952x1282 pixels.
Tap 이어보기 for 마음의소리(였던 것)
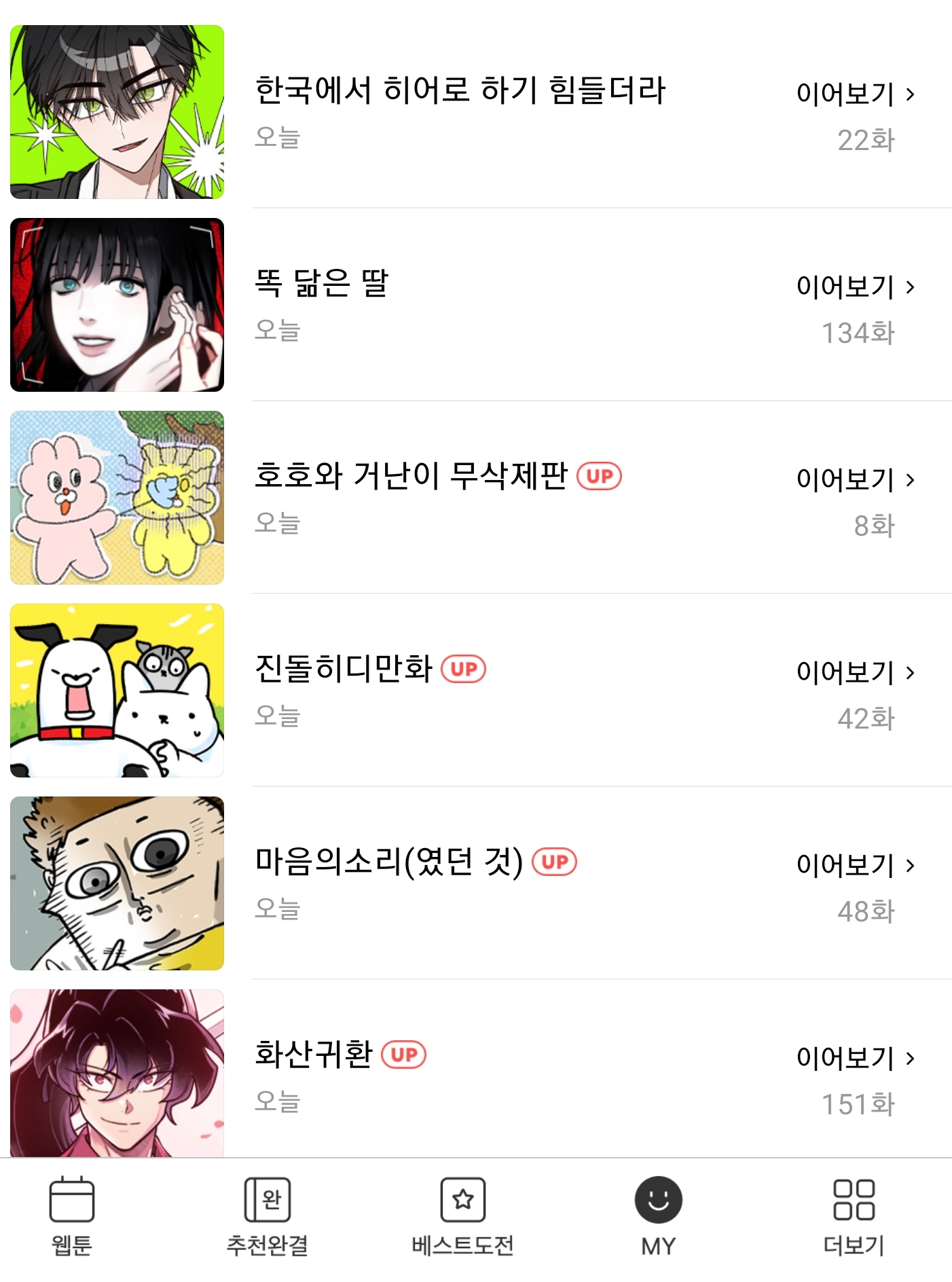click(x=856, y=865)
